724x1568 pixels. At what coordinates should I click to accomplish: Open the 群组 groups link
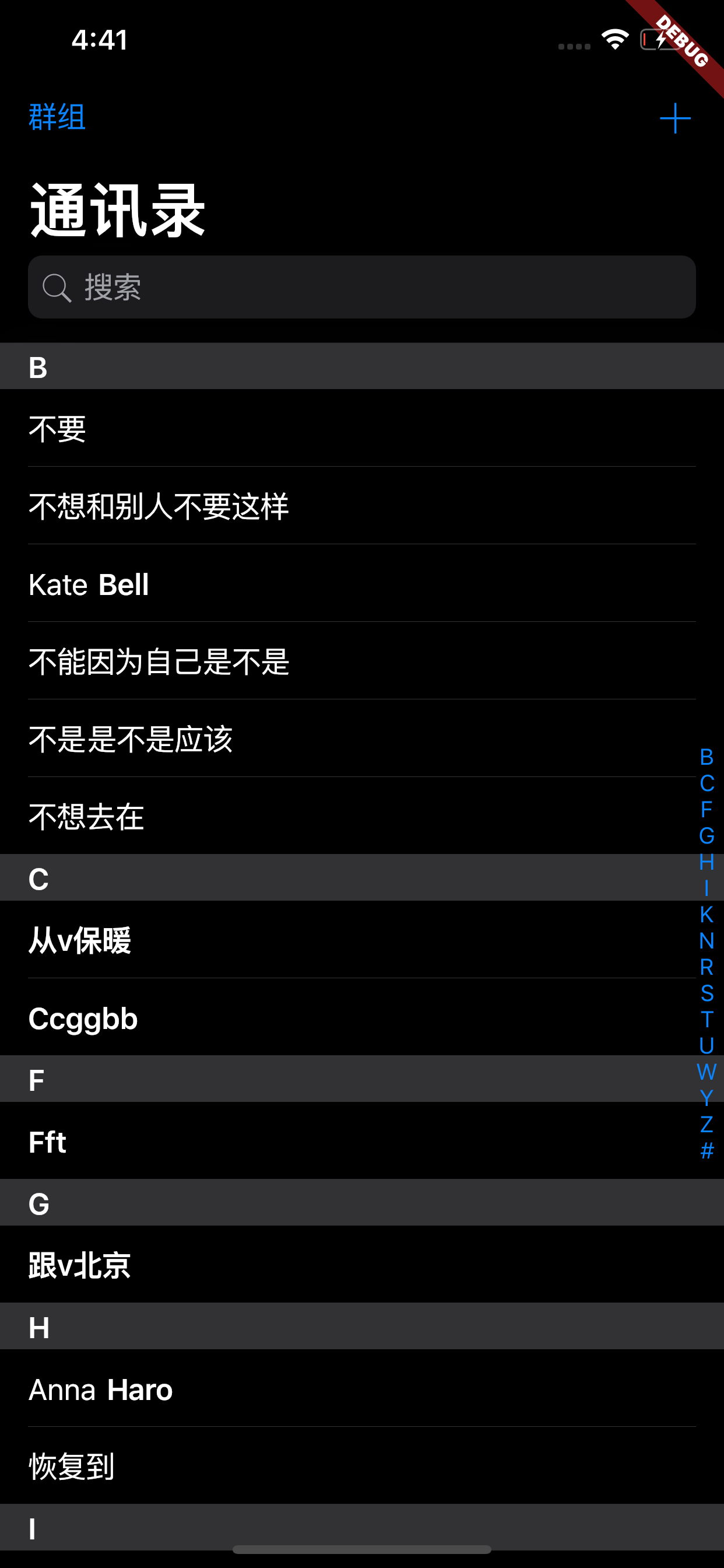point(57,117)
